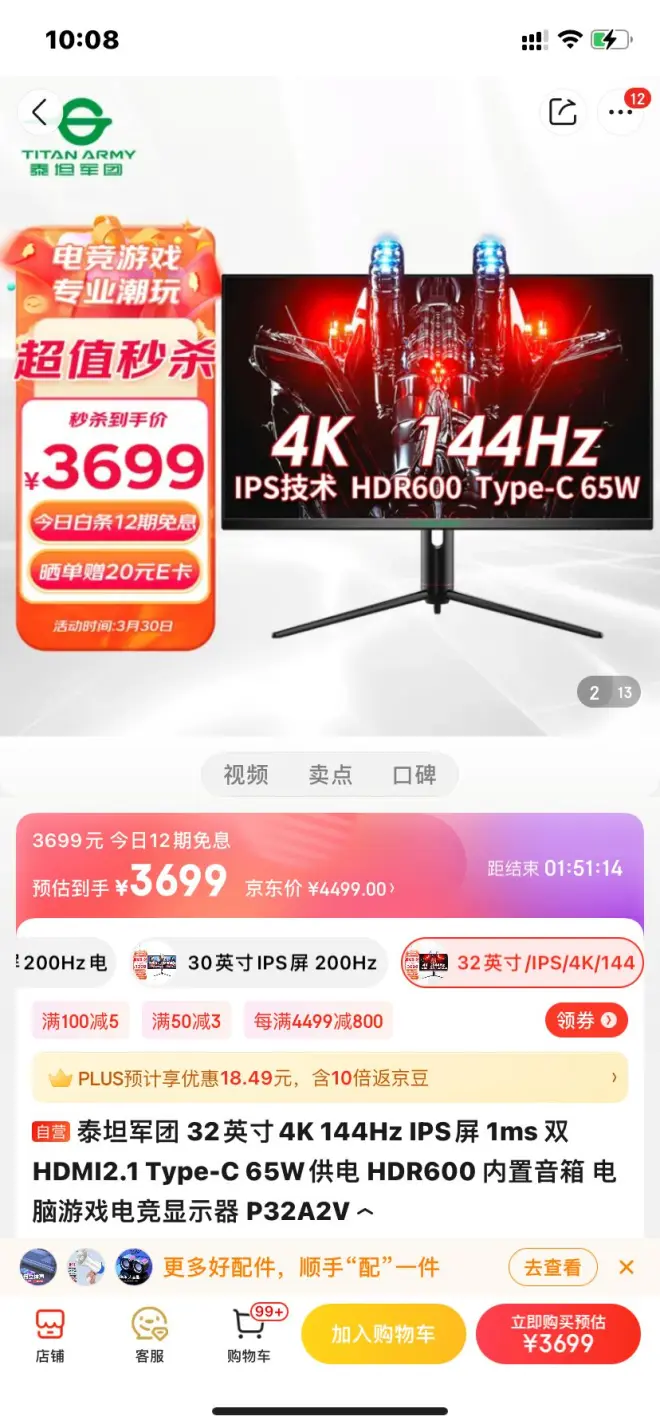Share this monitor product
660x1428 pixels.
[x=563, y=112]
